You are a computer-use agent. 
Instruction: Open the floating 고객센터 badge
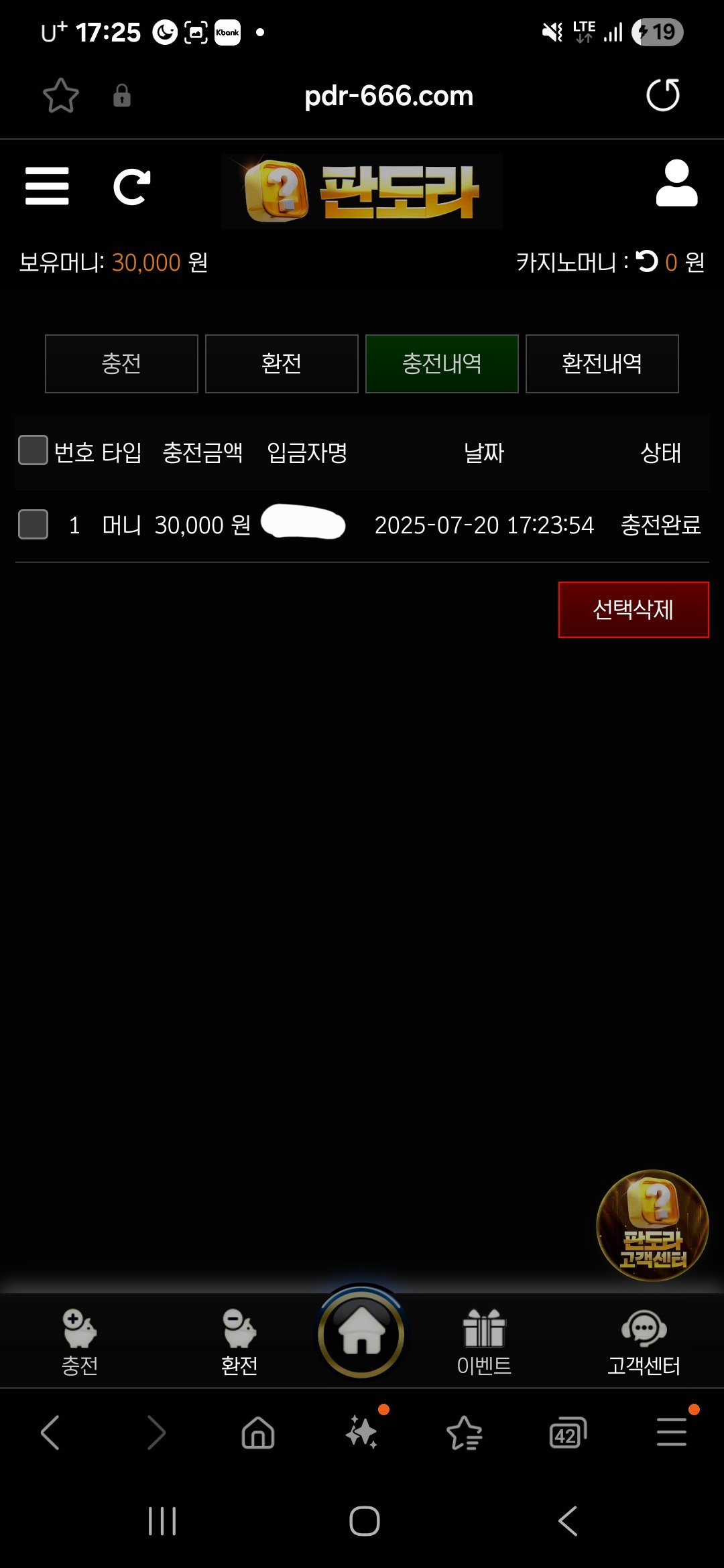[x=652, y=1225]
